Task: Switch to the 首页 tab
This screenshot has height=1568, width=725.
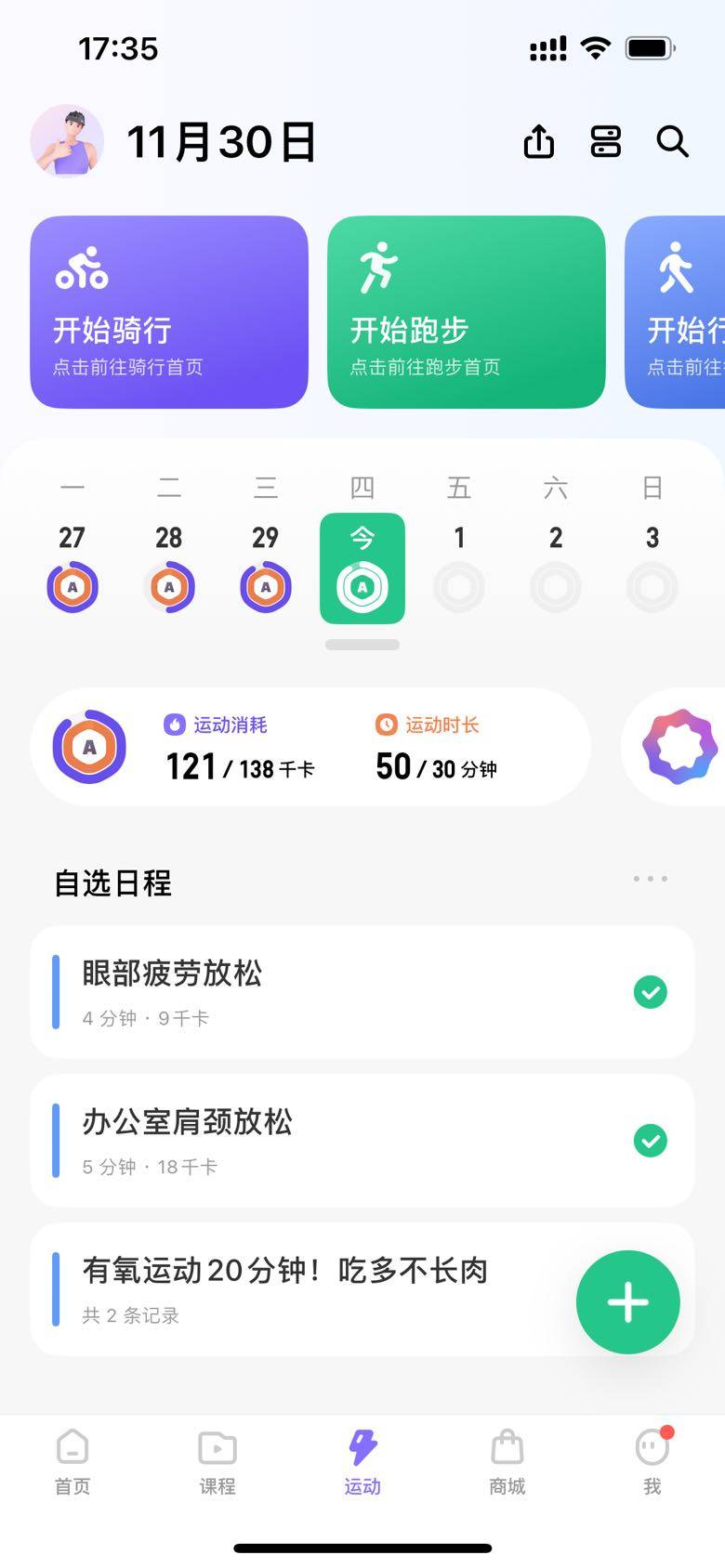Action: point(72,1461)
